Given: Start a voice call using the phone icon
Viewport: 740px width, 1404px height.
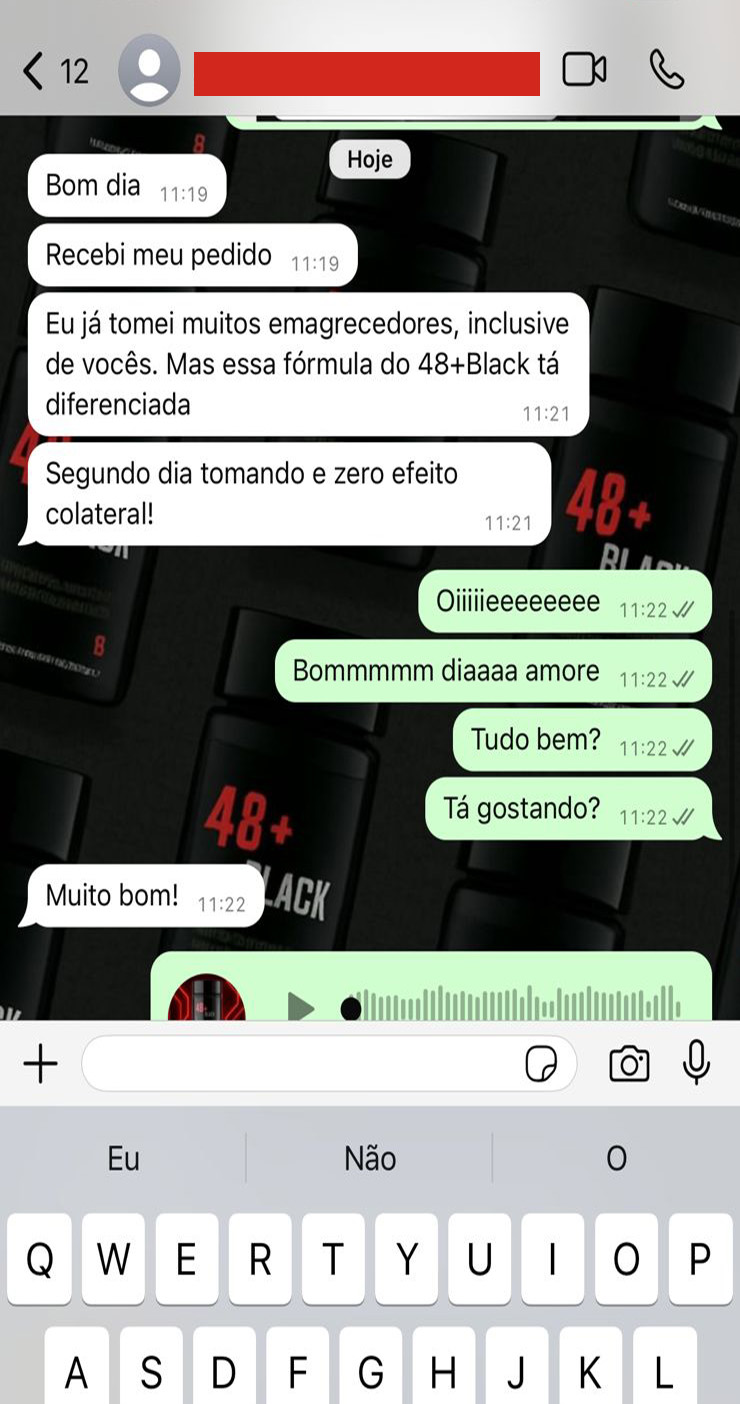Looking at the screenshot, I should [x=666, y=70].
